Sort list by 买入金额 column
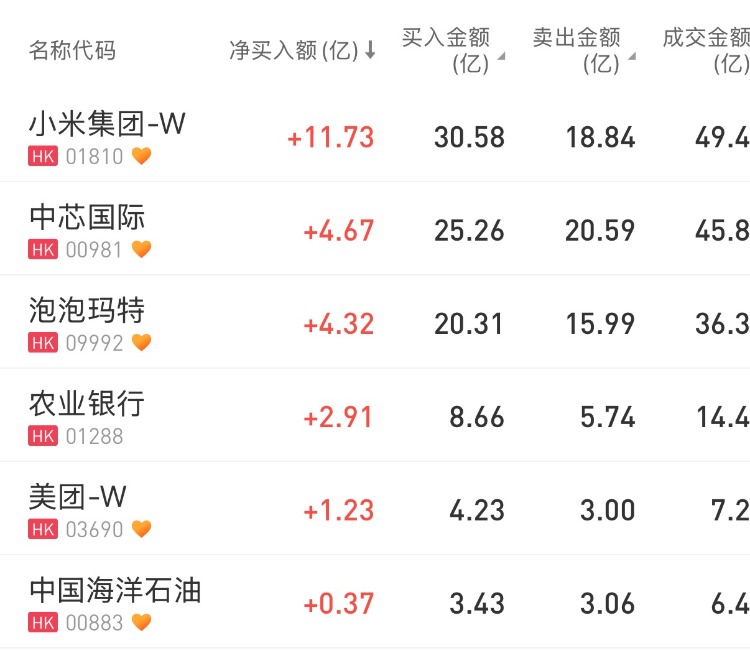 (452, 50)
